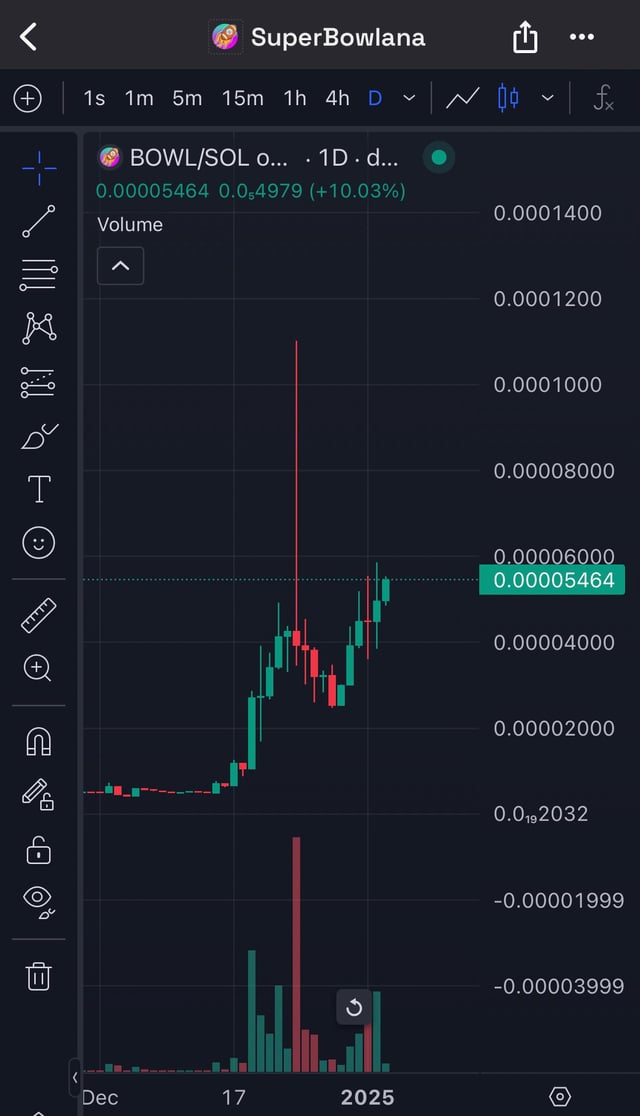Choose the 15m interval
This screenshot has height=1116, width=640.
coord(243,98)
